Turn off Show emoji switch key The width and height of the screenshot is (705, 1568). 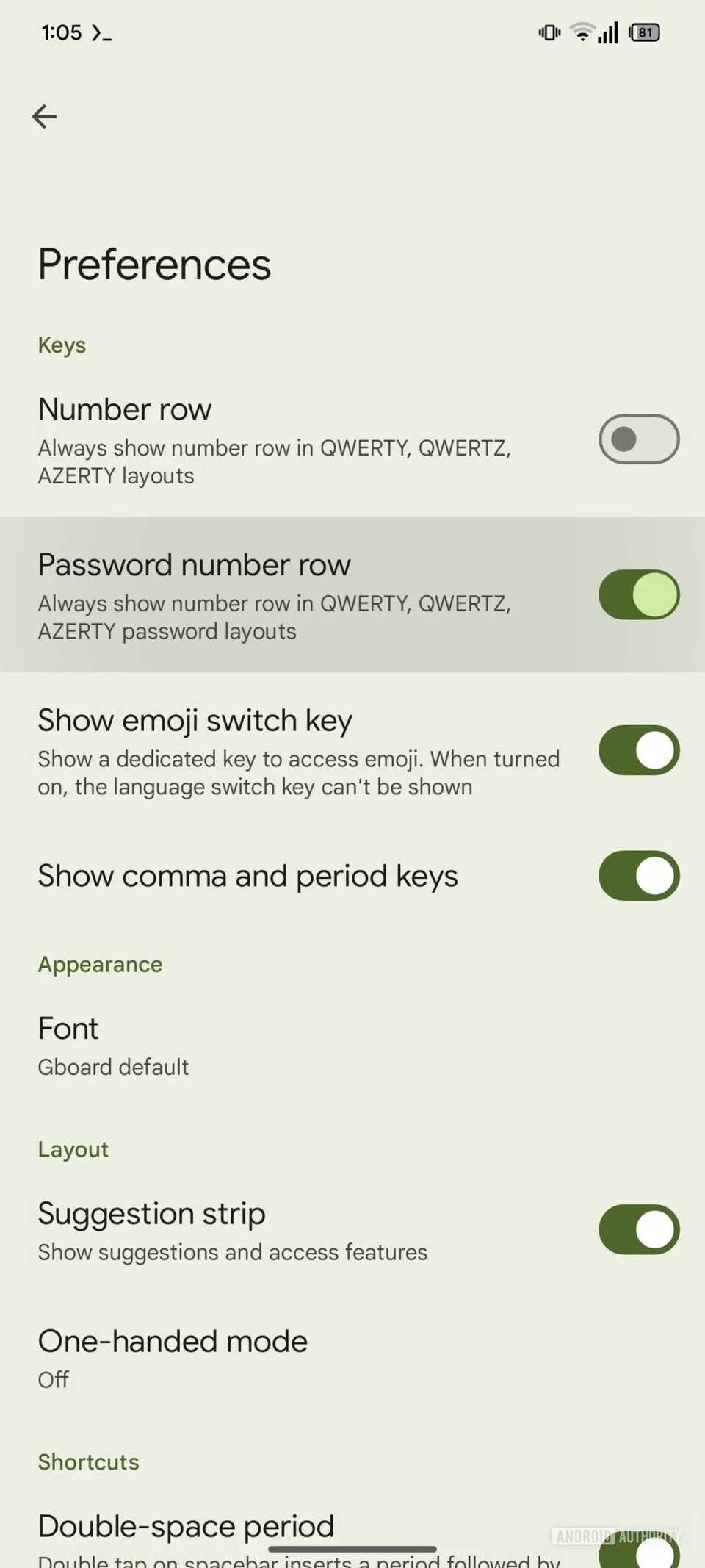[638, 750]
